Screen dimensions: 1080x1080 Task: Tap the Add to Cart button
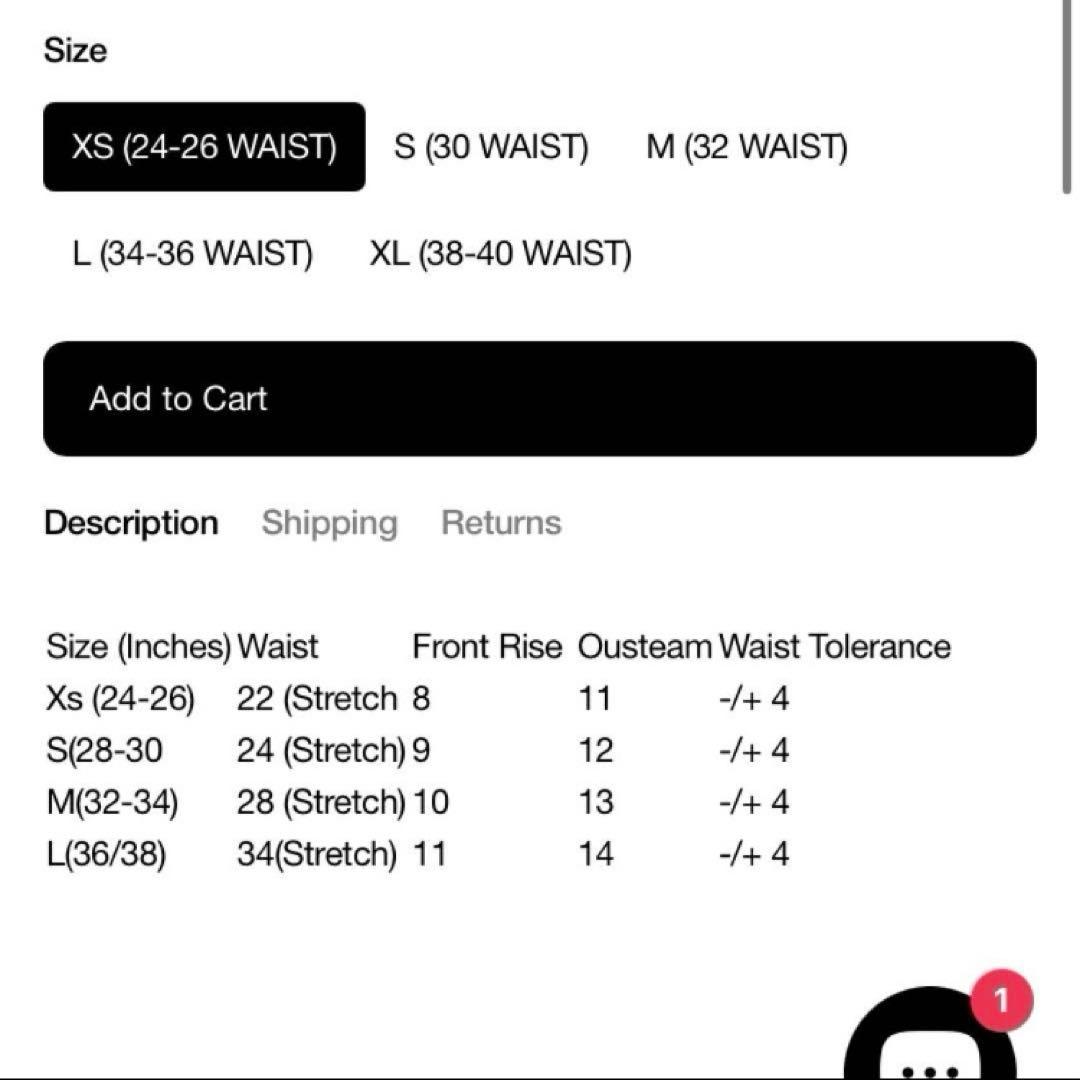[540, 399]
